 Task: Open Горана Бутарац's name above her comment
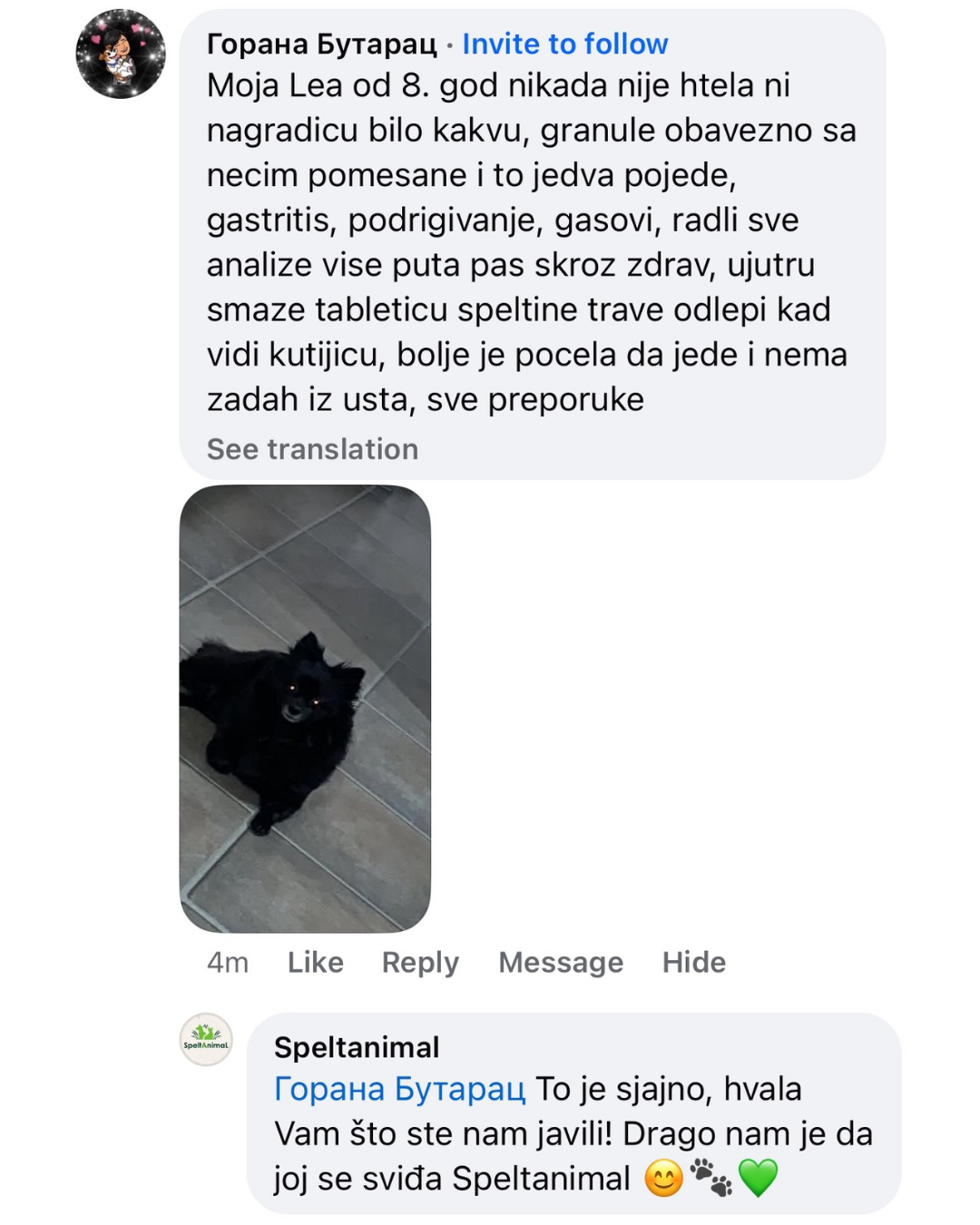tap(321, 44)
